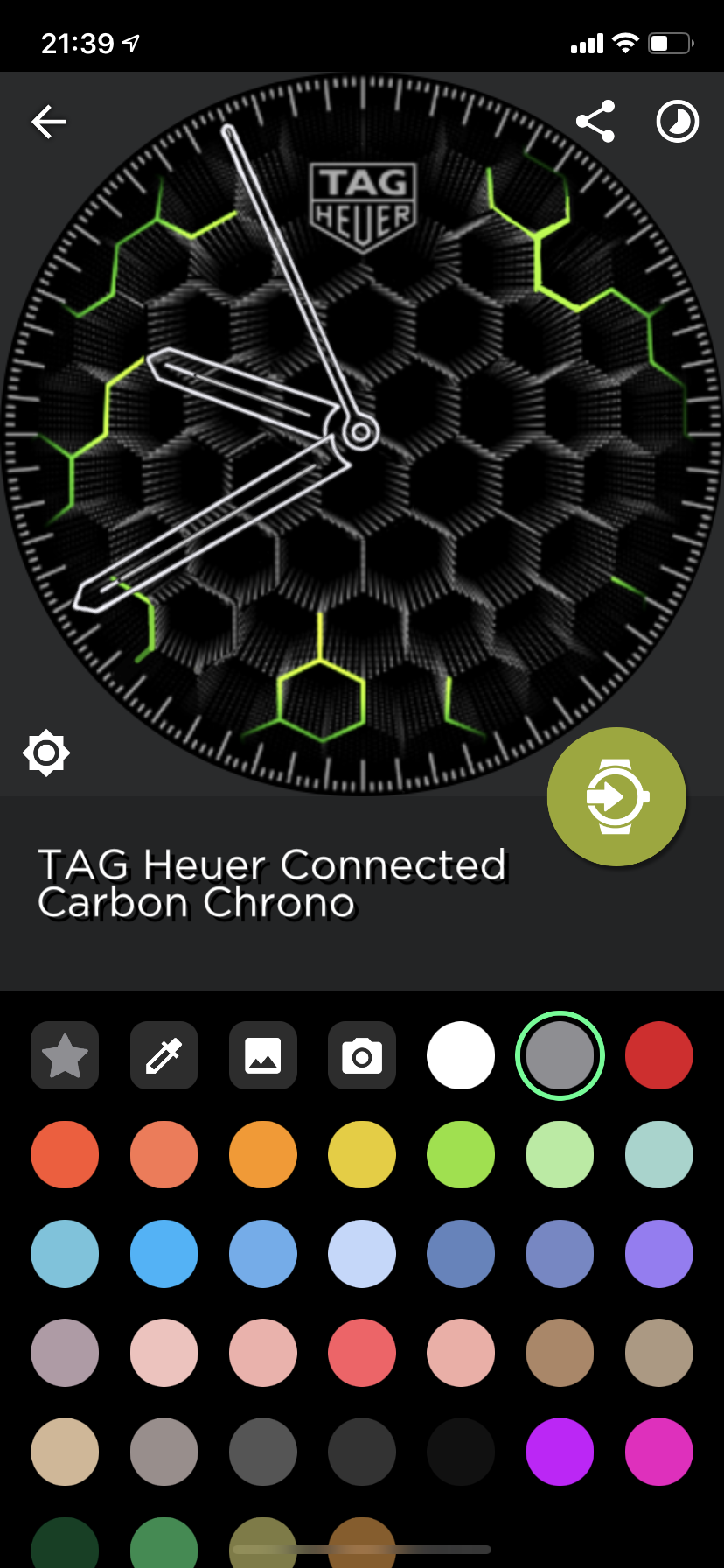
Task: Select the eyedropper color picker
Action: [x=164, y=1055]
